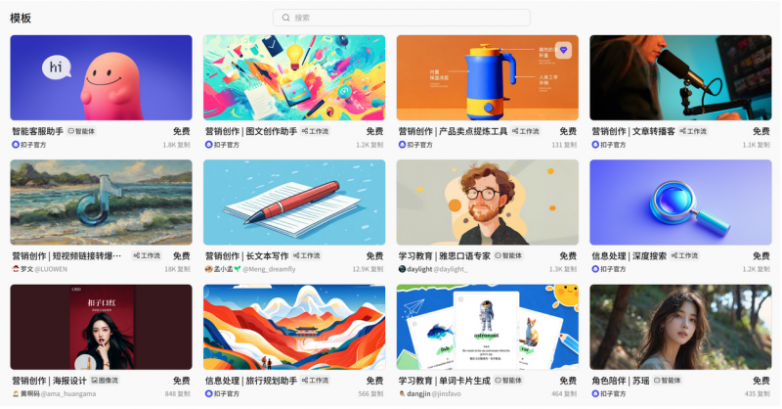Open the 雅思口语专家 template
782x409 pixels.
487,203
